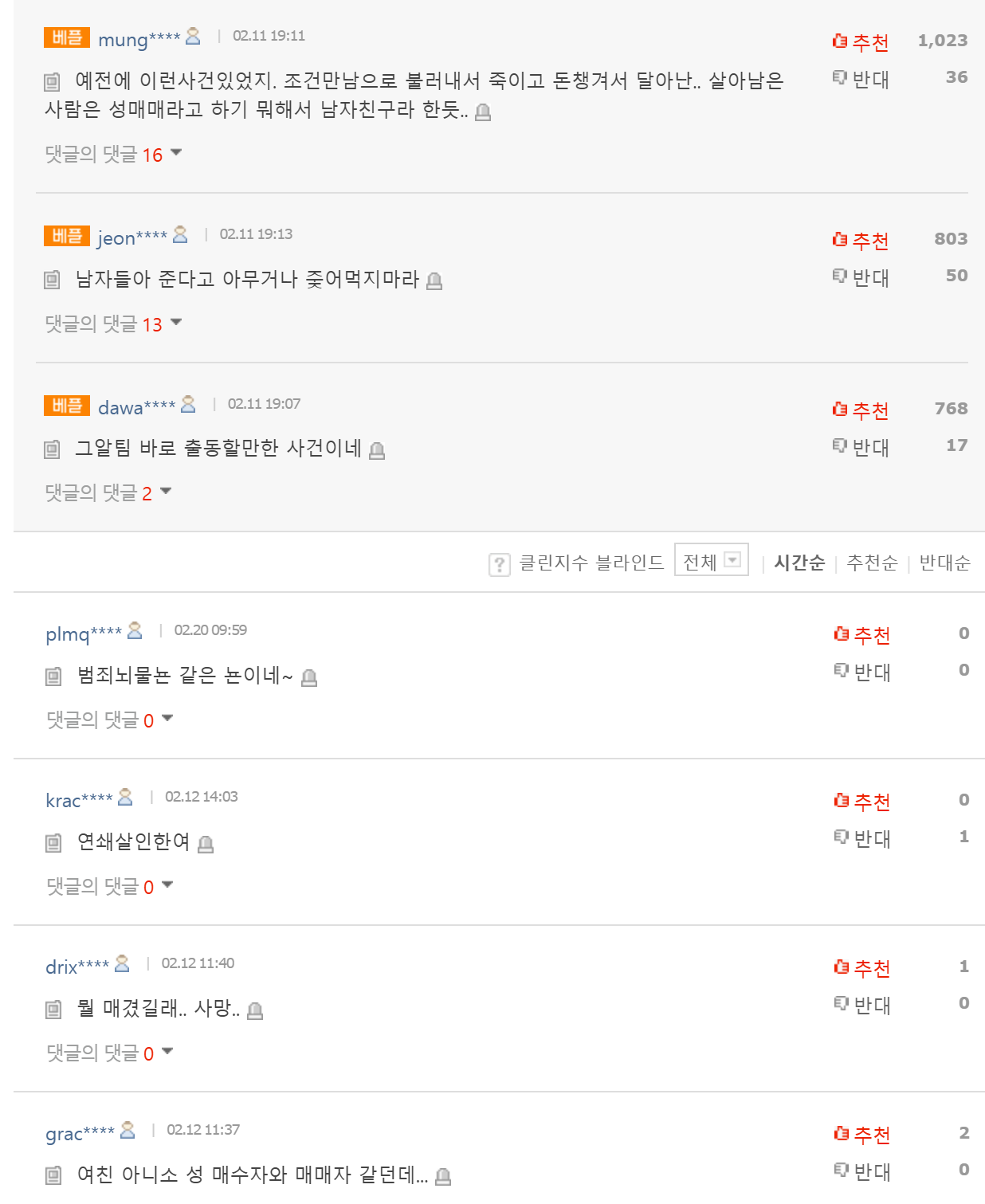Downvote mung****'s comment with 반대
Screen dimensions: 985x1204
(860, 79)
